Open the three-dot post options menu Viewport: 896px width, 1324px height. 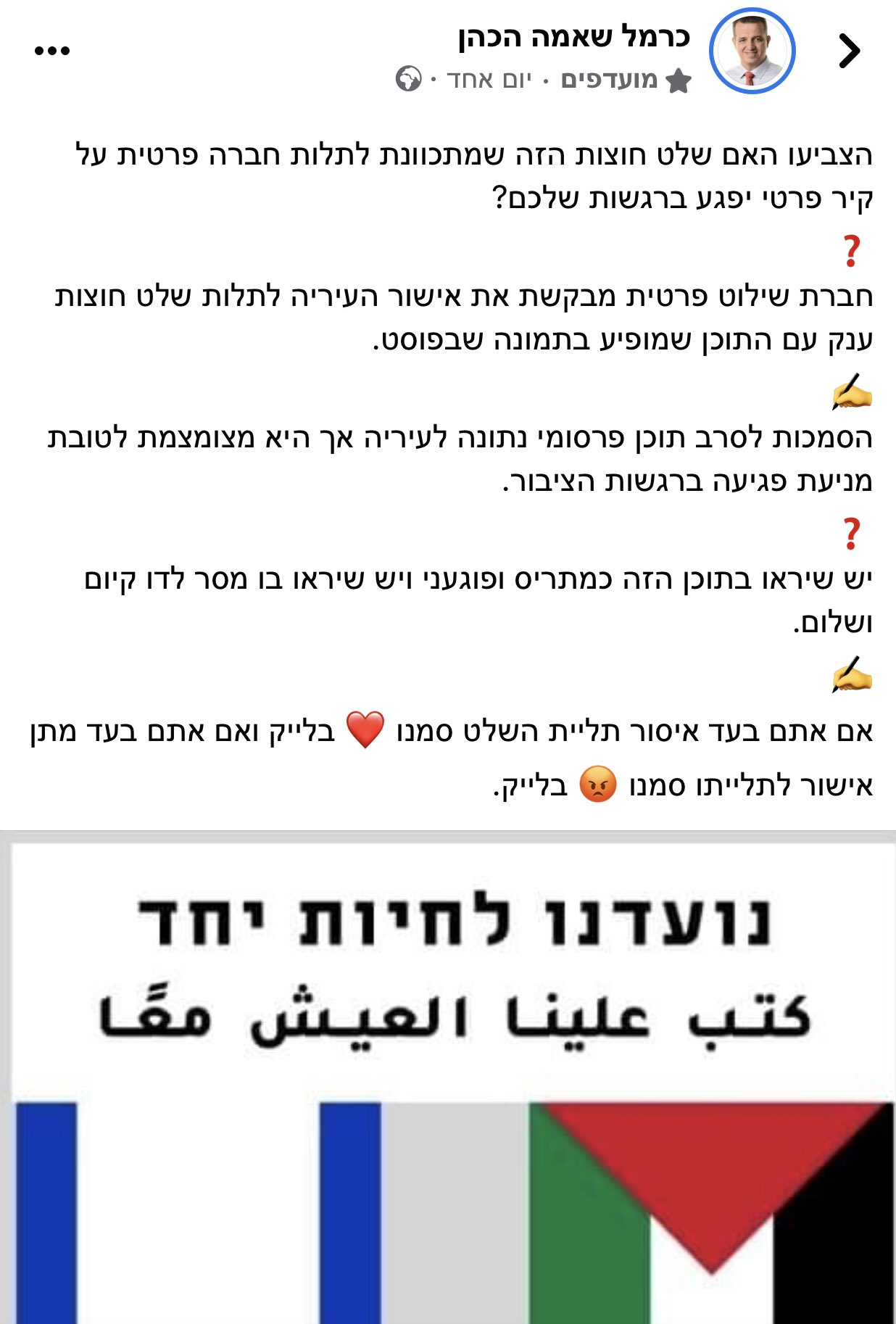(52, 51)
